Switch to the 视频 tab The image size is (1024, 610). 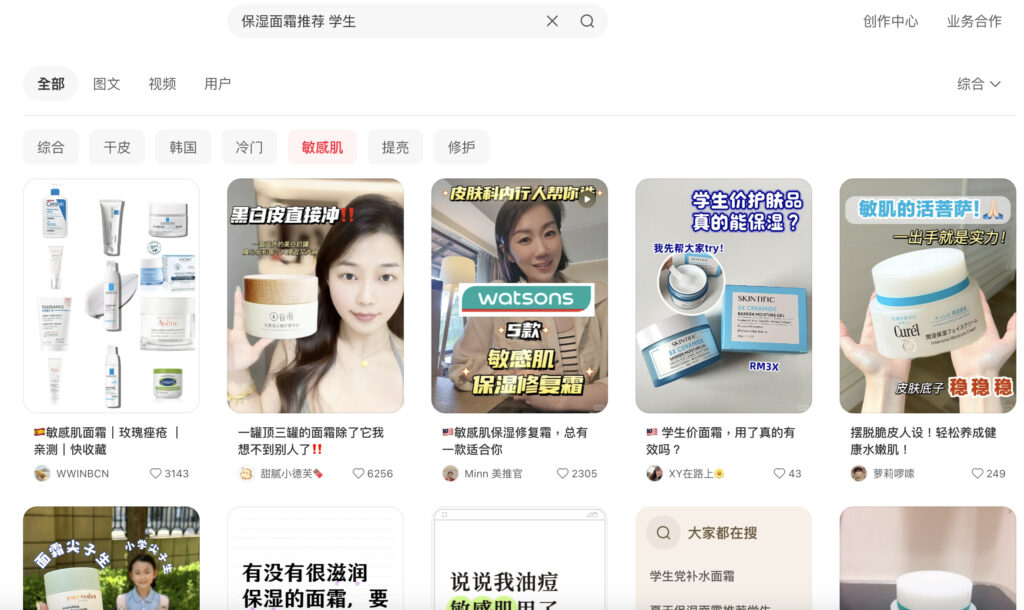coord(162,84)
